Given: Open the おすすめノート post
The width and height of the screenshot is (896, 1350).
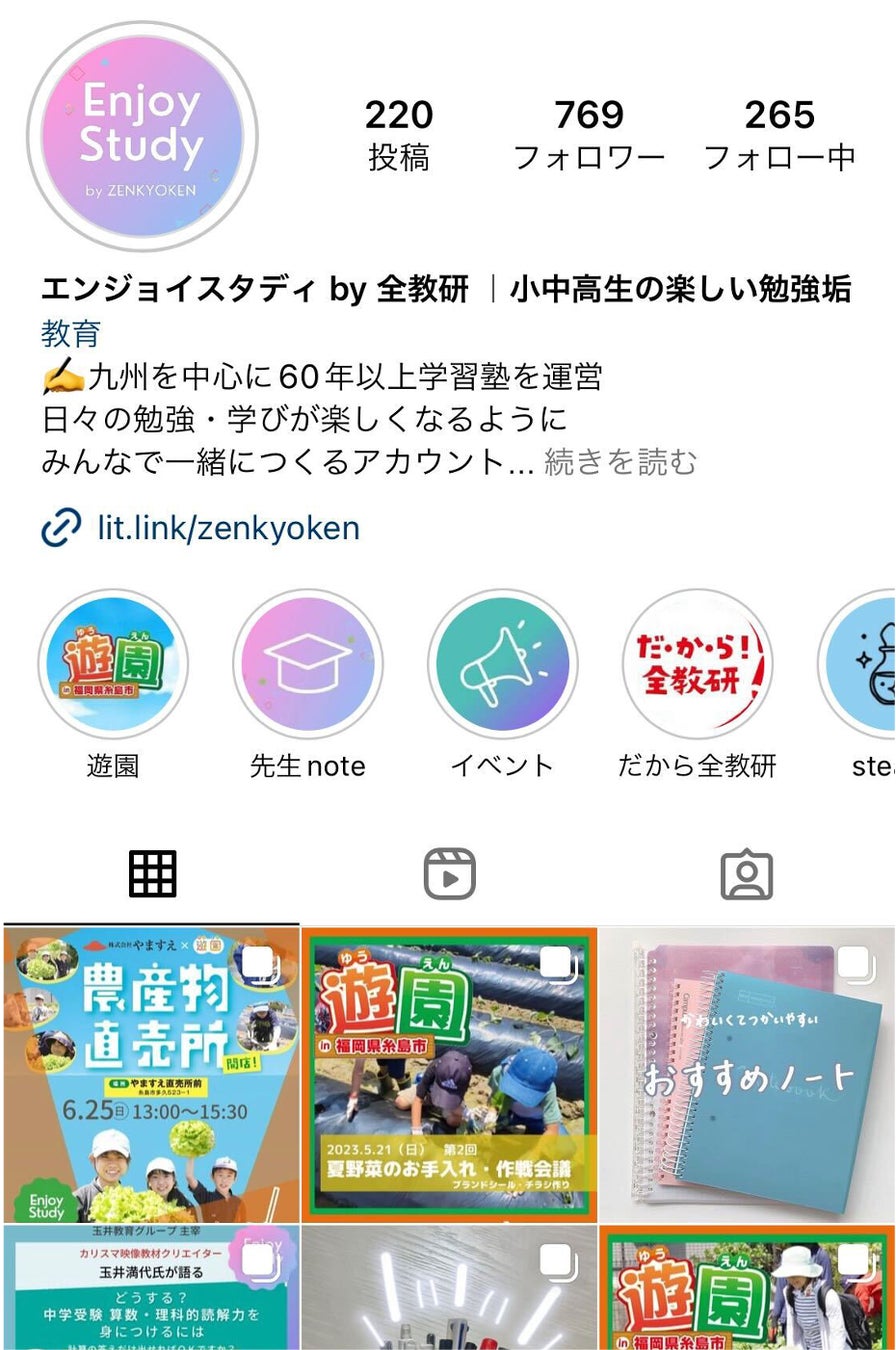Looking at the screenshot, I should [x=747, y=1075].
